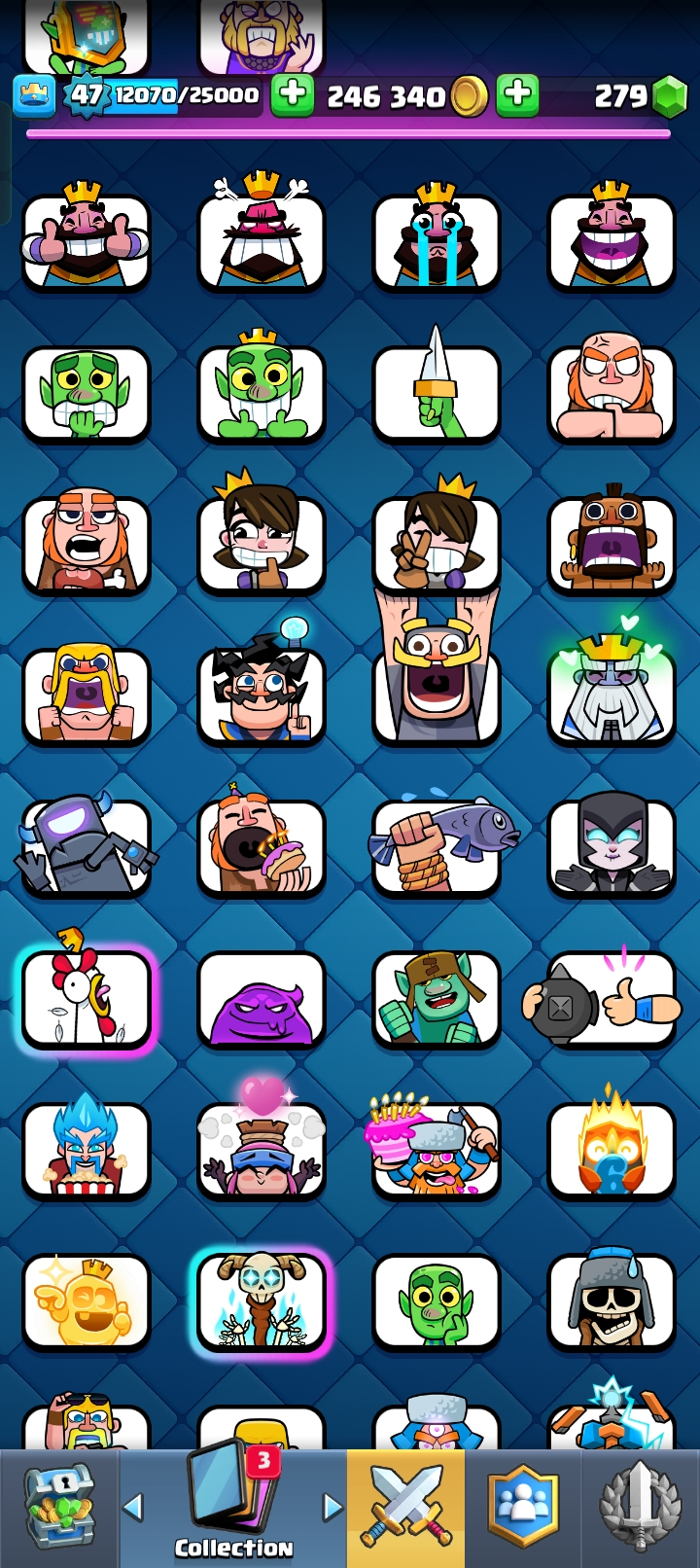The height and width of the screenshot is (1568, 700).
Task: Open the Clan social tab
Action: click(524, 1508)
